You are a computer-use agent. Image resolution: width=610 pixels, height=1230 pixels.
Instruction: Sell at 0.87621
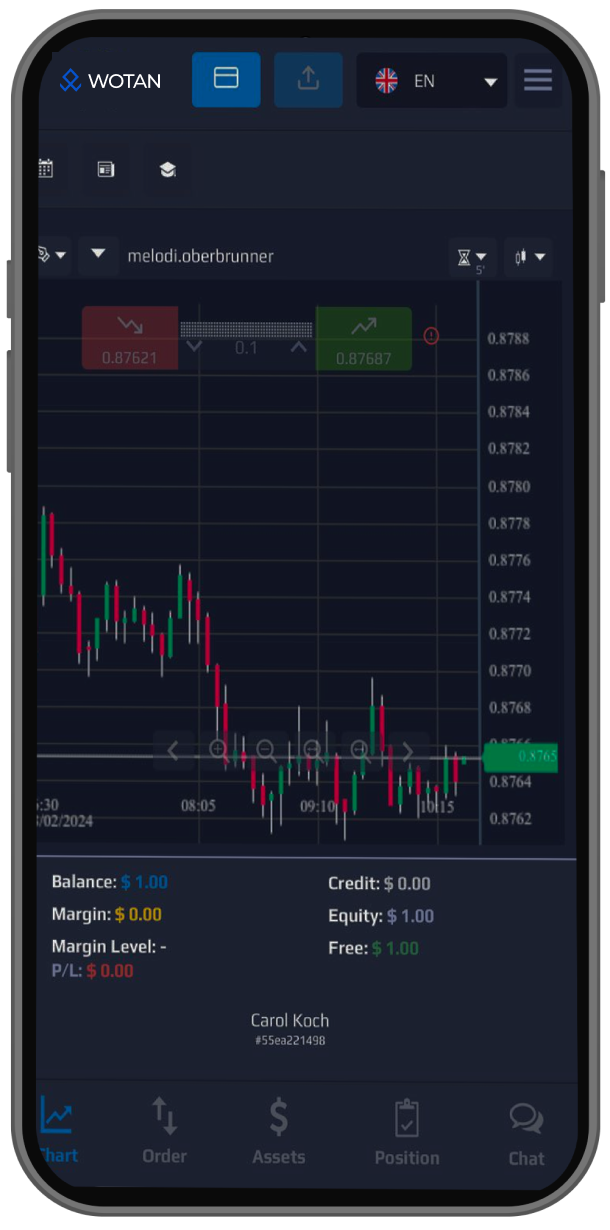point(130,339)
